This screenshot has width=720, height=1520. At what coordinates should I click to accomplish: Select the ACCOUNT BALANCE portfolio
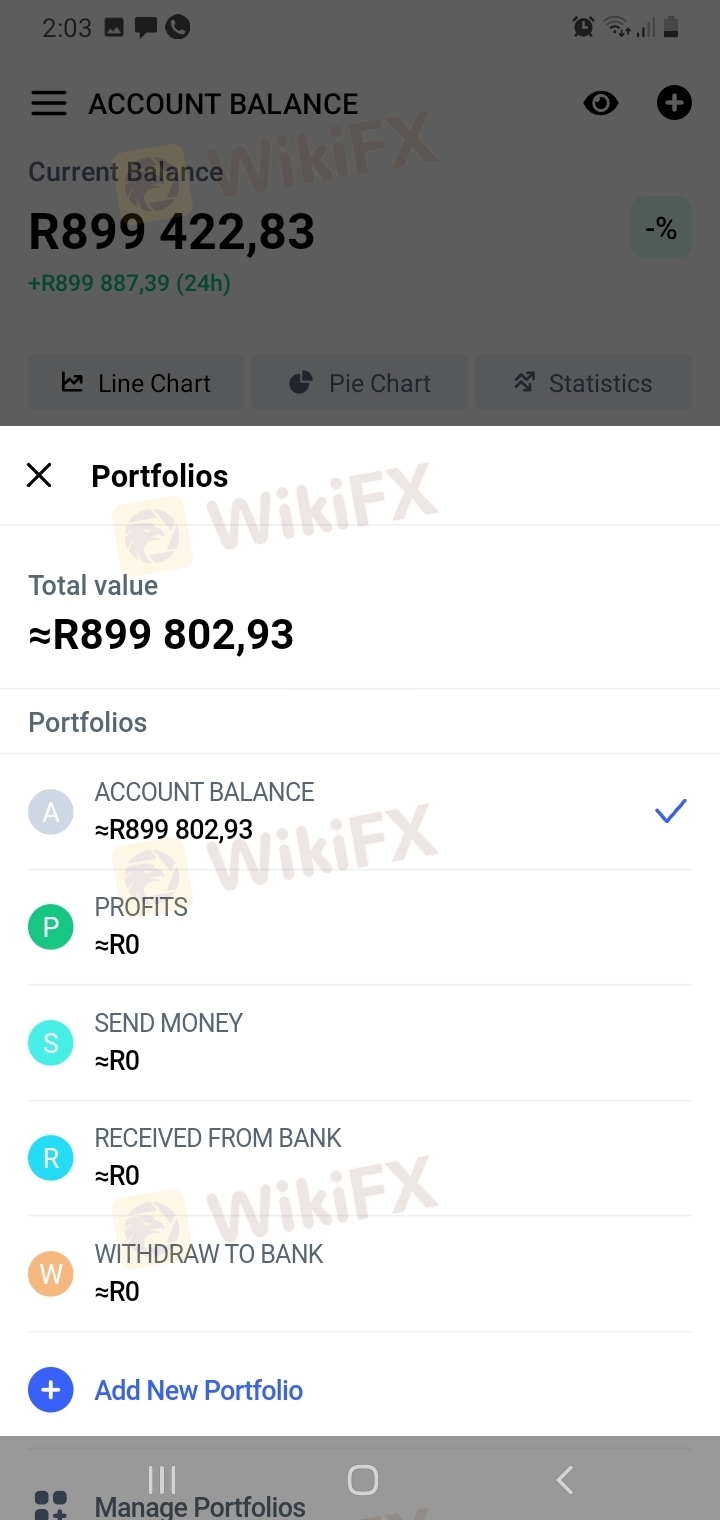coord(360,811)
